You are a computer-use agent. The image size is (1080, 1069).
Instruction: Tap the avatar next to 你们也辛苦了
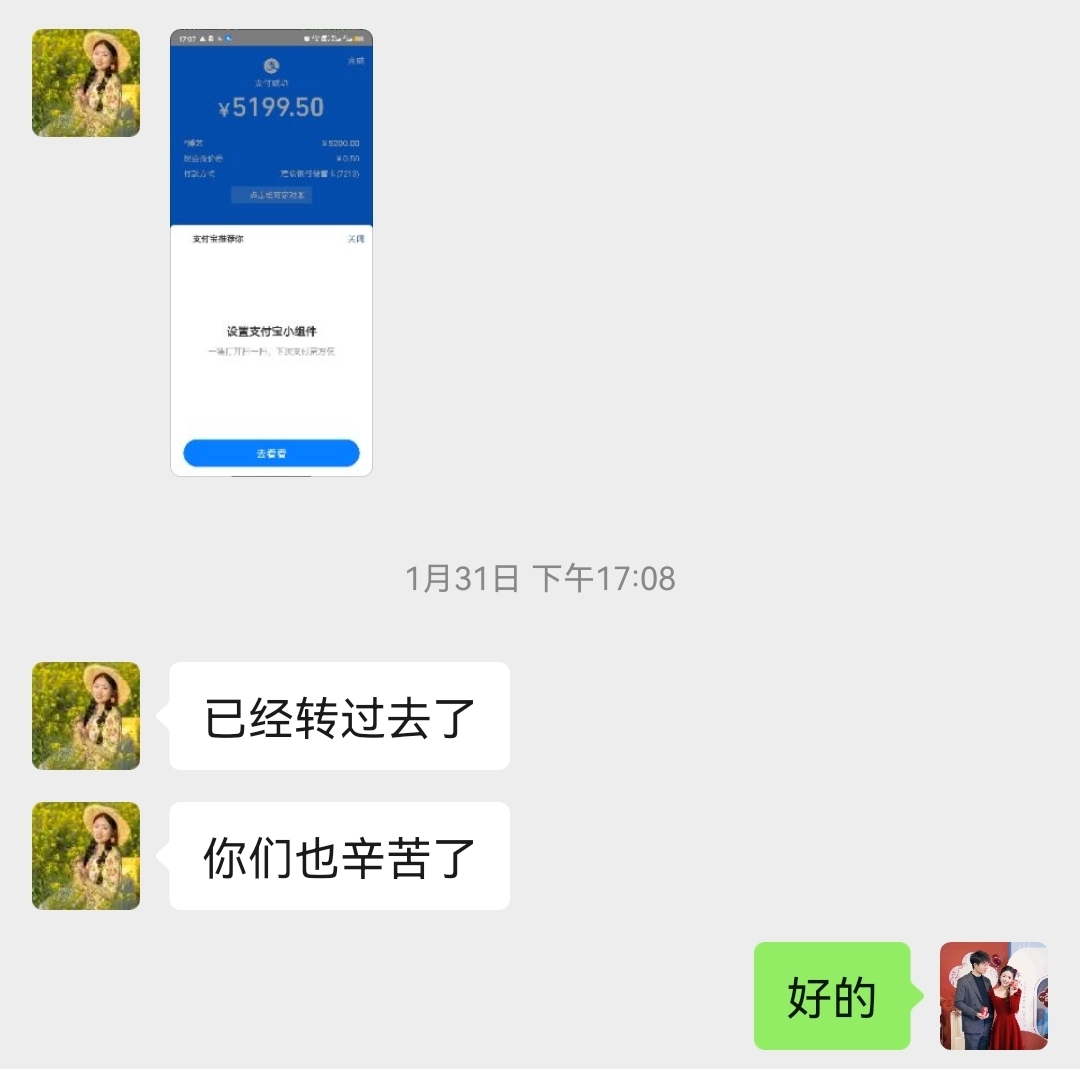(x=86, y=856)
